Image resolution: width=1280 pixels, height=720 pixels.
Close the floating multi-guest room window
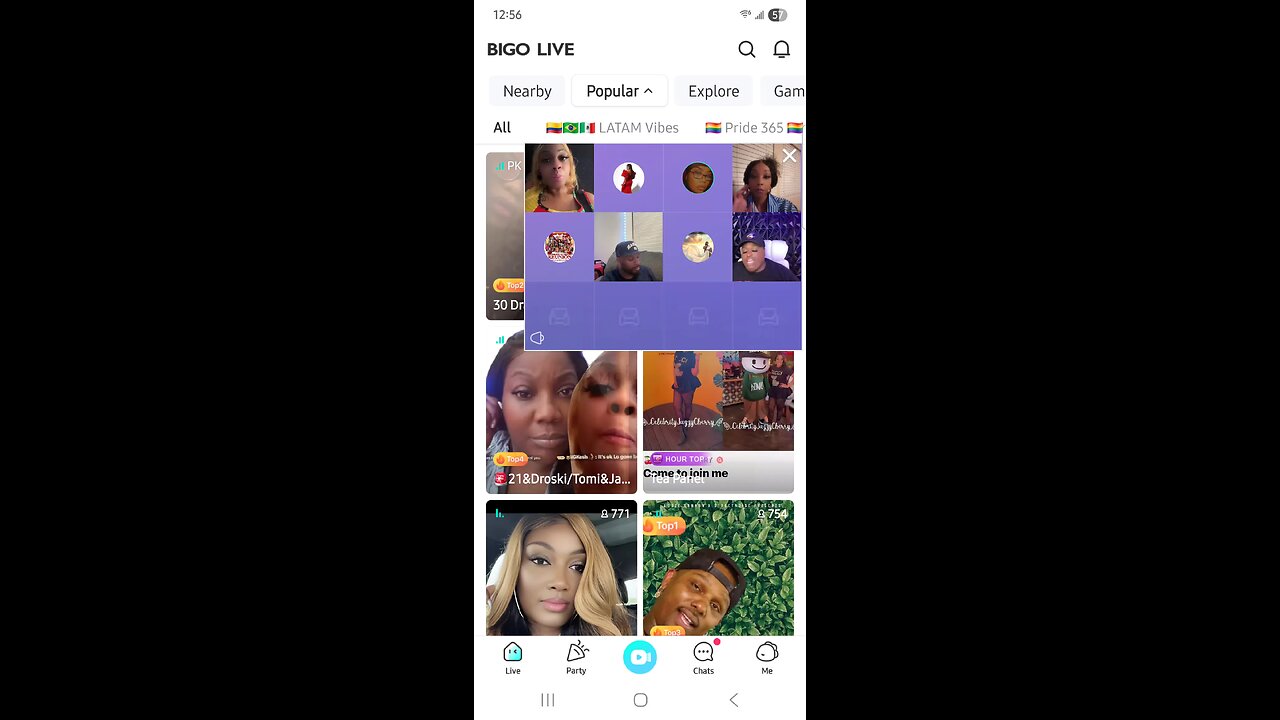point(789,156)
